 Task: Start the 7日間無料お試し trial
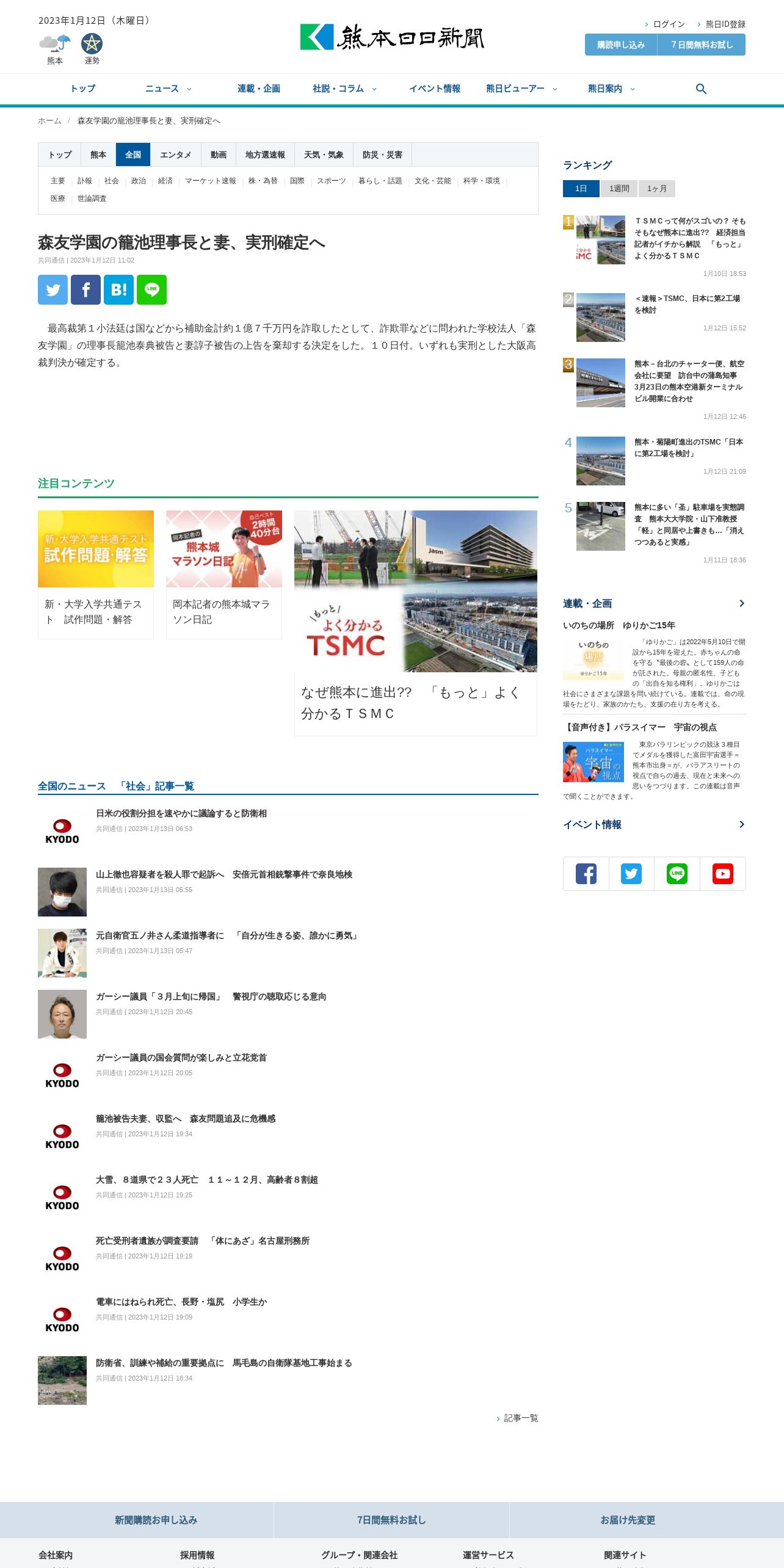[702, 45]
